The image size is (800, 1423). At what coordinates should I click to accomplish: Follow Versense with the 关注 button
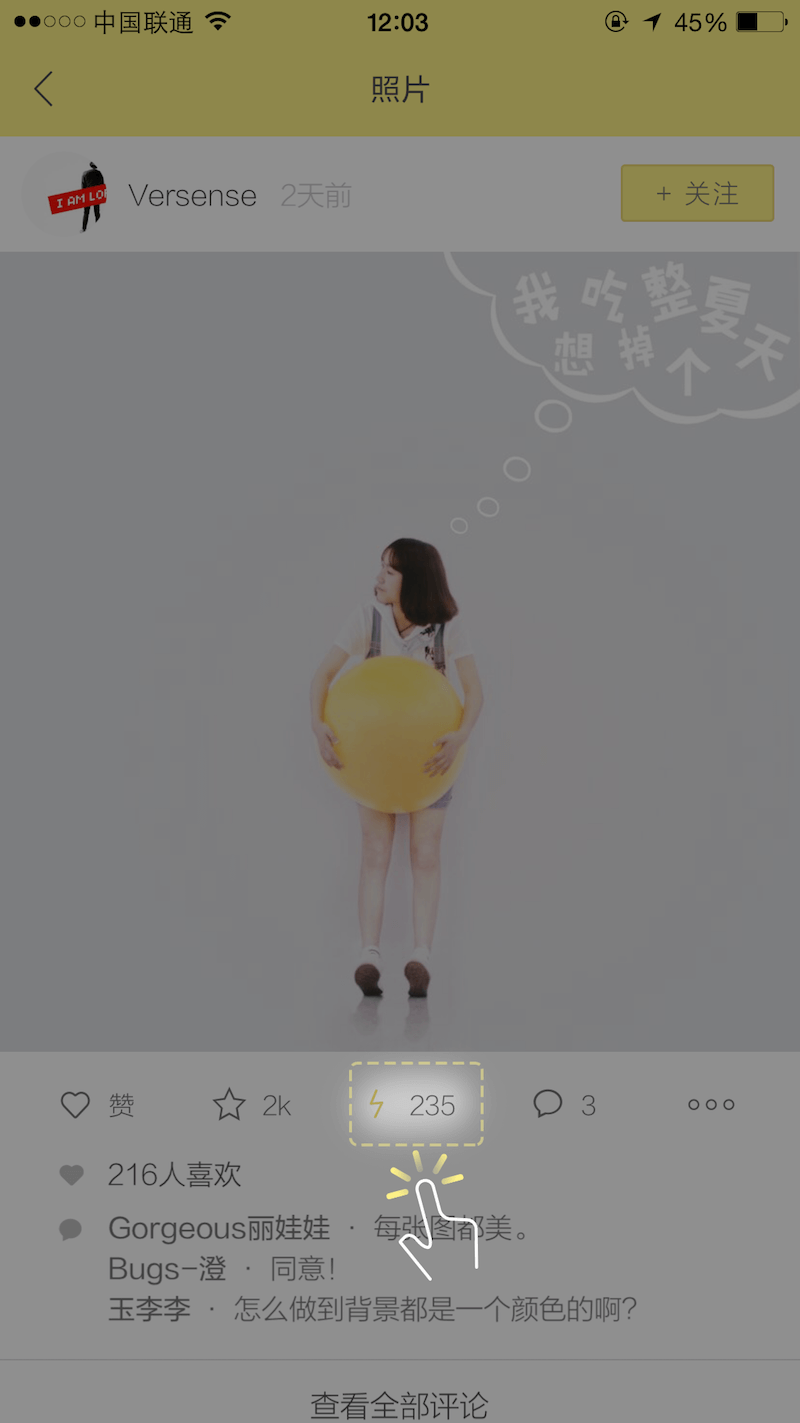(x=697, y=193)
